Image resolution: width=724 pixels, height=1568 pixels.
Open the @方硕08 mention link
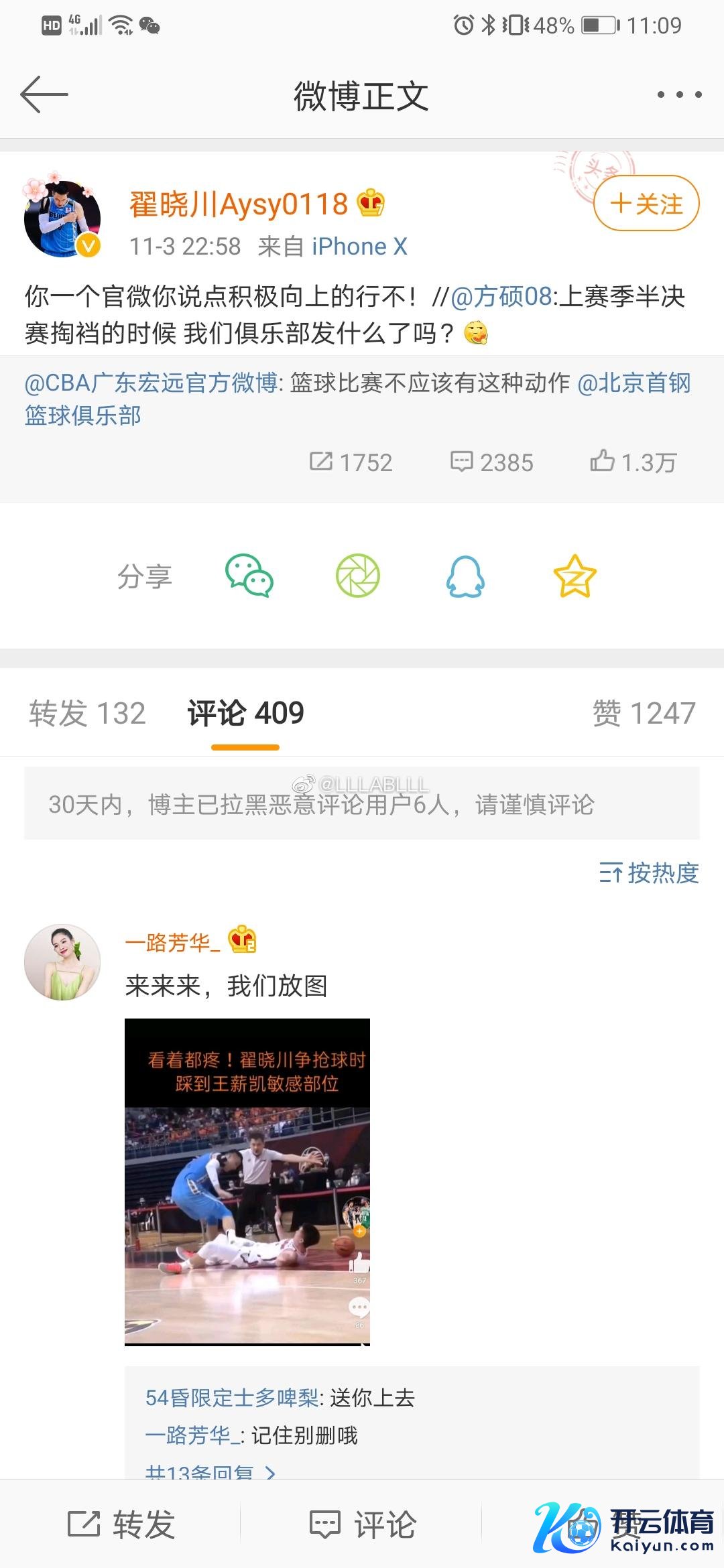click(502, 296)
